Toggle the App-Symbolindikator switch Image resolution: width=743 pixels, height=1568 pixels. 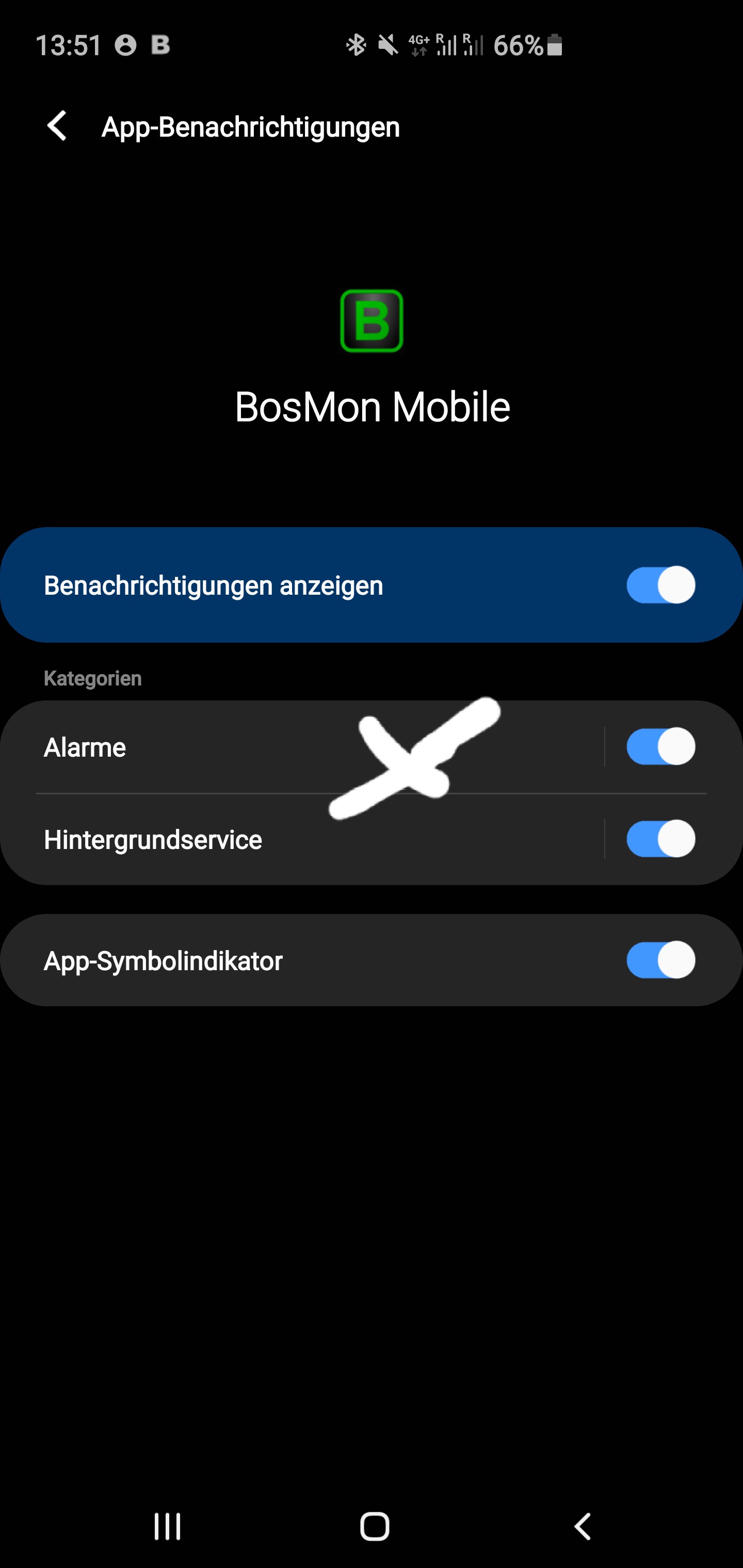coord(660,960)
